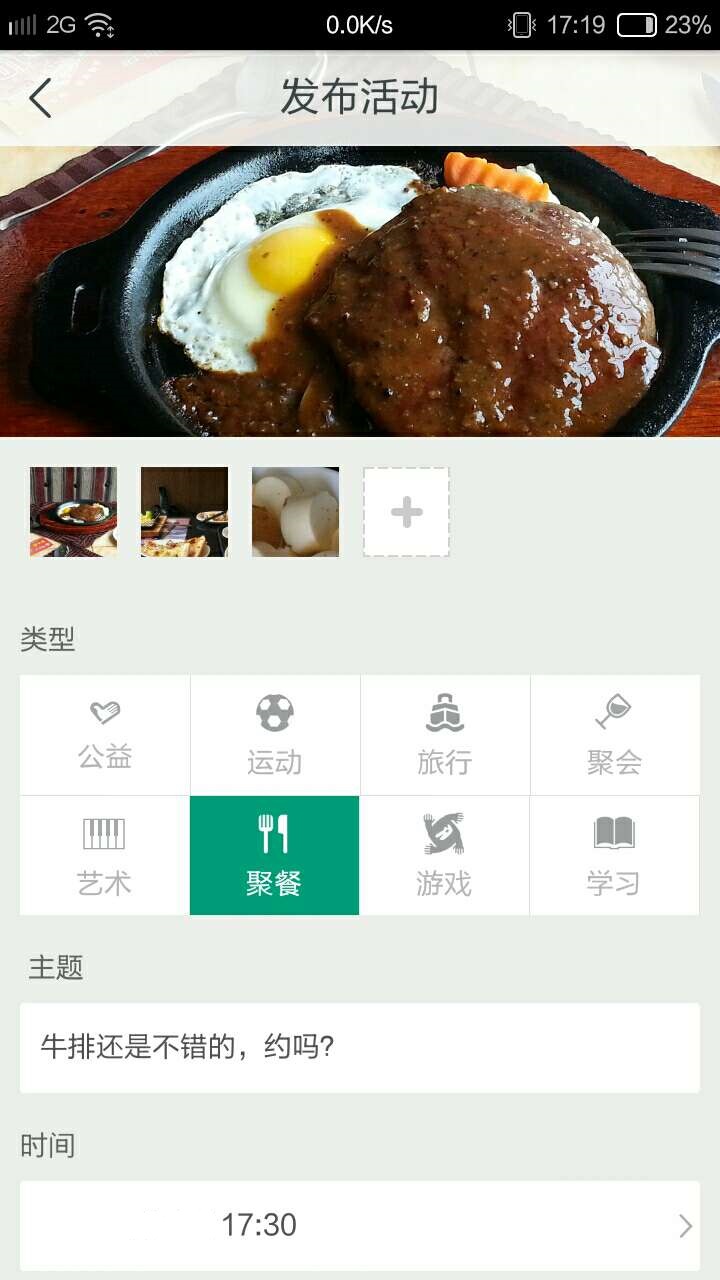The width and height of the screenshot is (720, 1280).
Task: Pick the 艺术 activity type
Action: tap(105, 856)
